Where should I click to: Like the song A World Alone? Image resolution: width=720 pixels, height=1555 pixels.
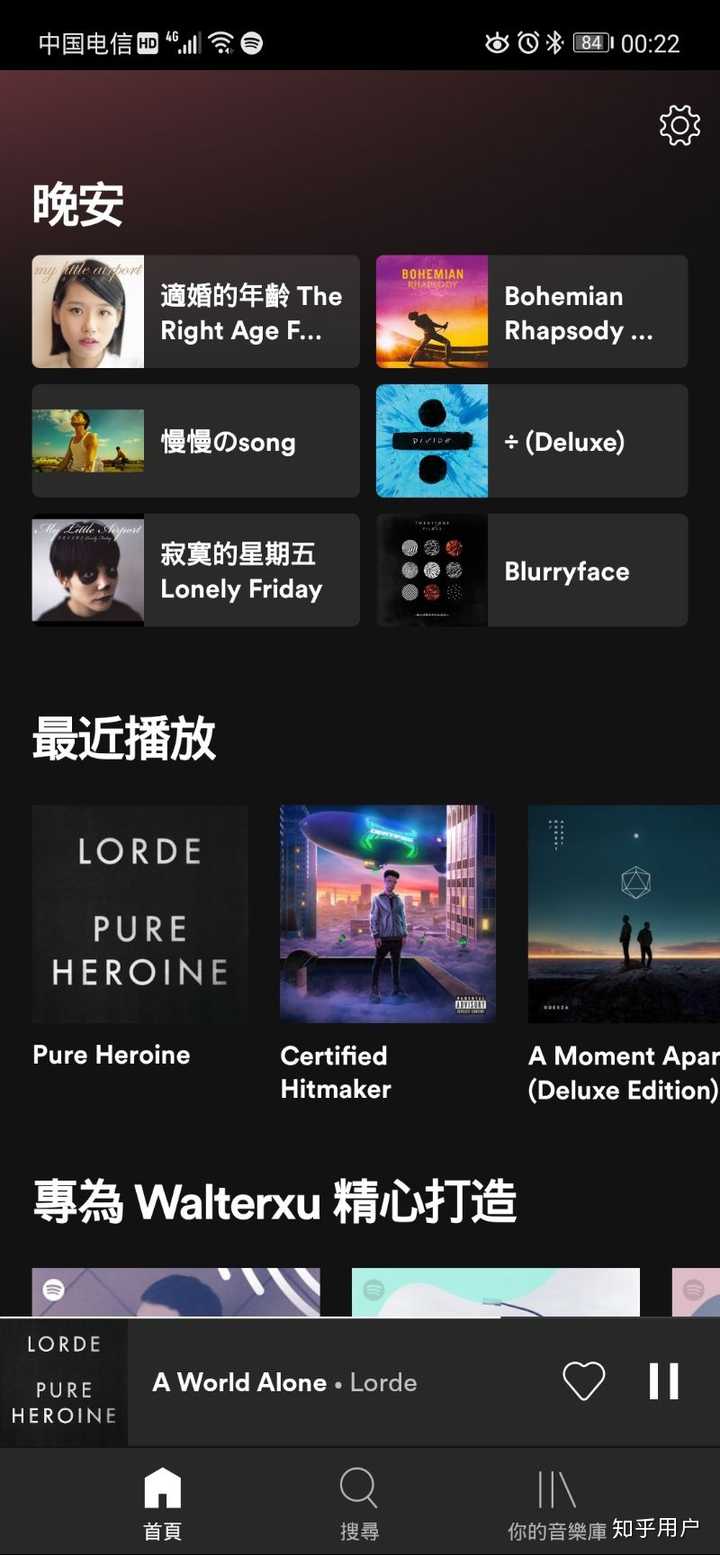(x=584, y=1382)
